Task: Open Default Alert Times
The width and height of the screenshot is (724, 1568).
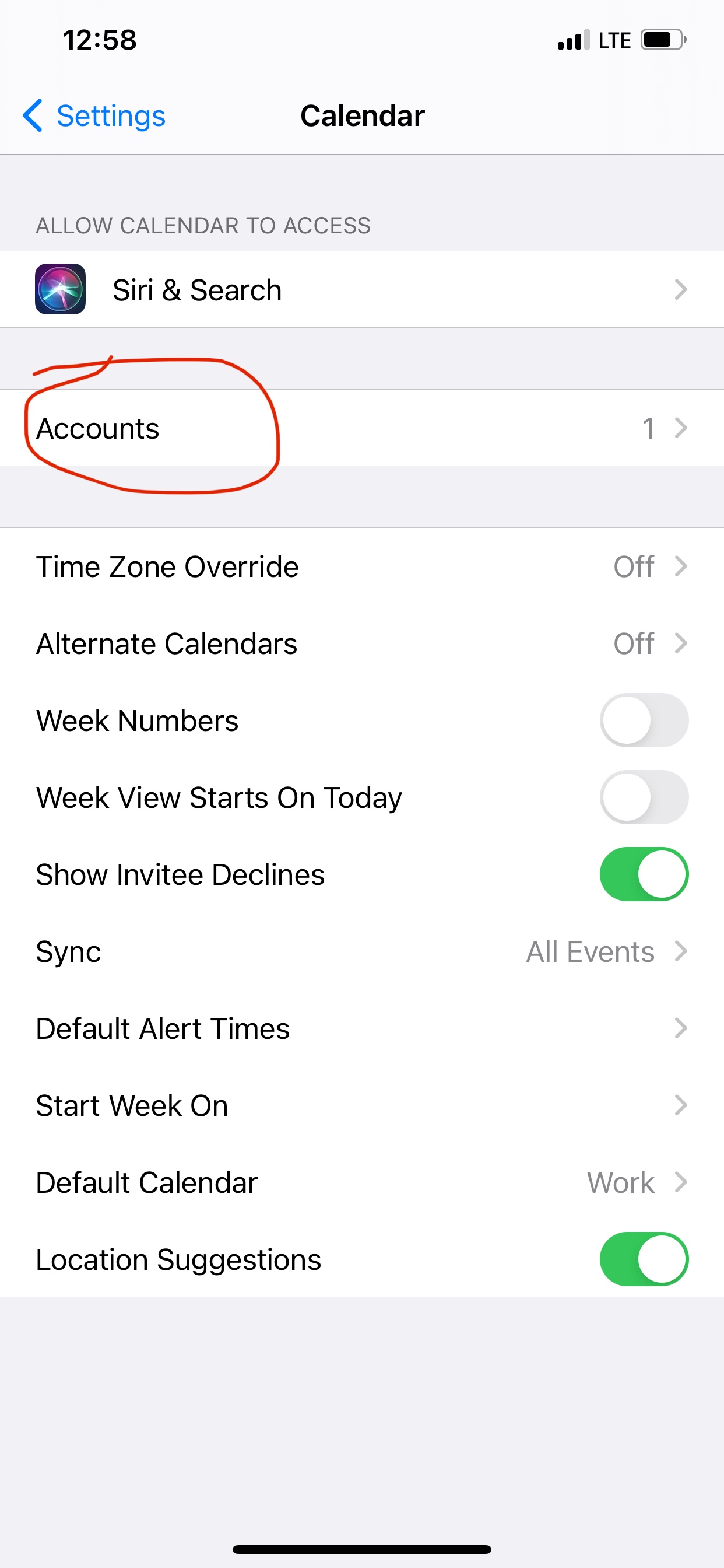Action: pos(361,1028)
